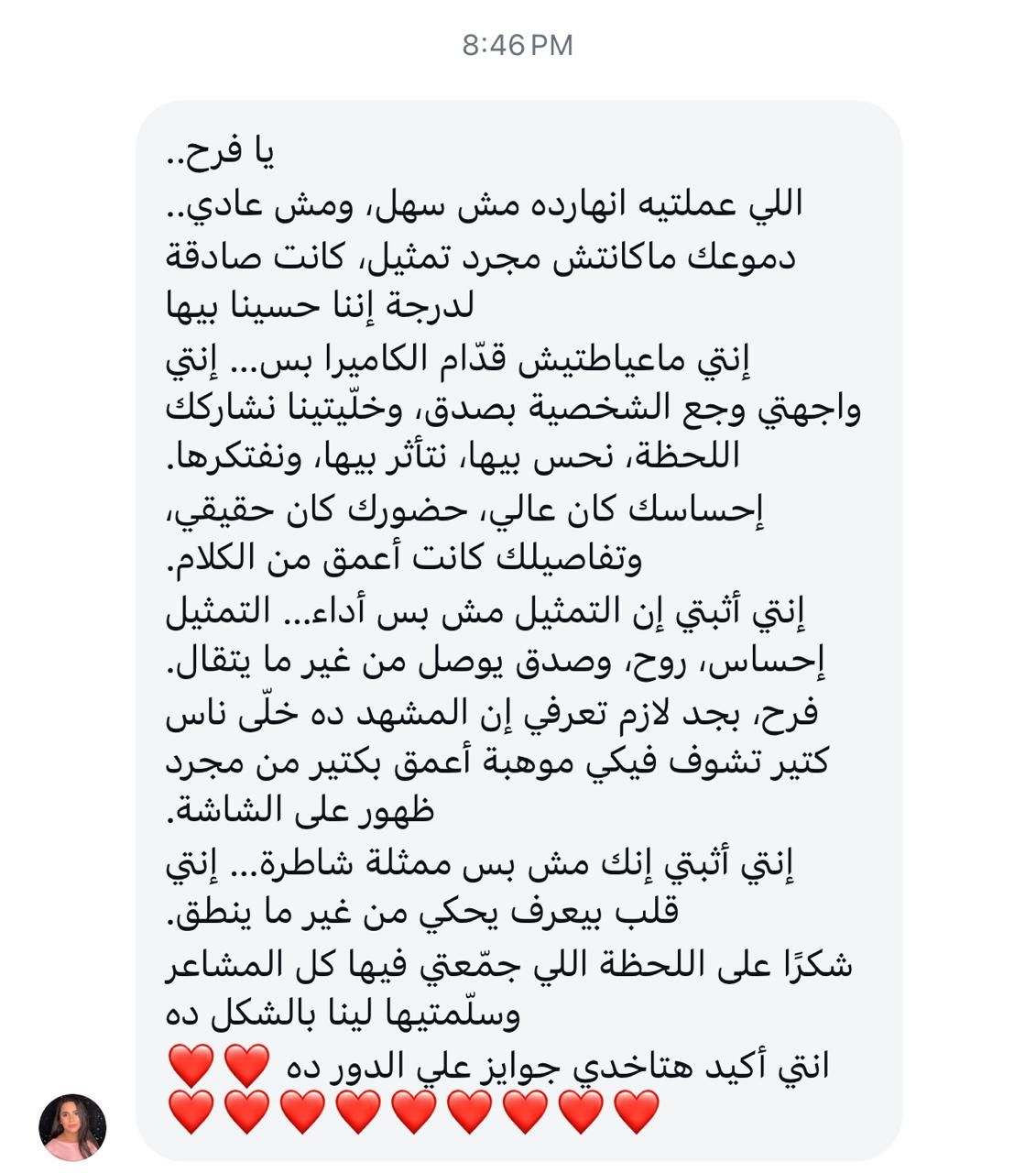
Task: Tap the first heart in the bottom emoji row
Action: coord(191,1111)
